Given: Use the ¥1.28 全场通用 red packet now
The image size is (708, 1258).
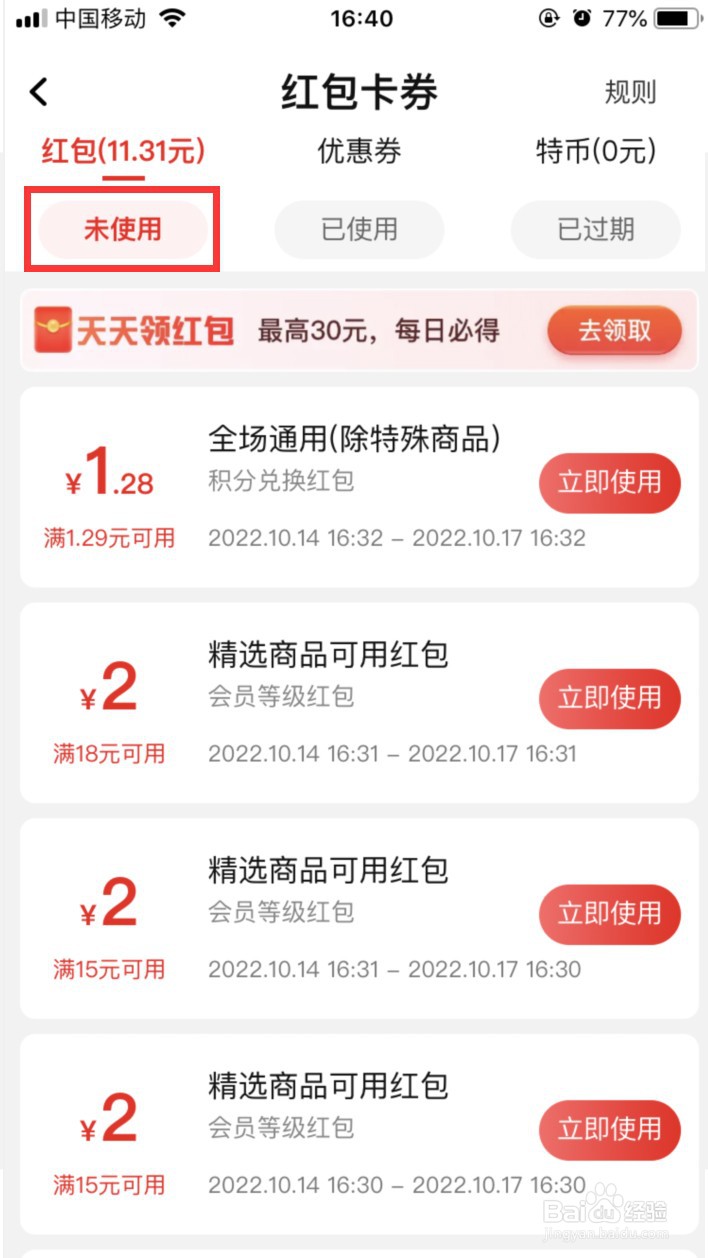Looking at the screenshot, I should click(610, 483).
